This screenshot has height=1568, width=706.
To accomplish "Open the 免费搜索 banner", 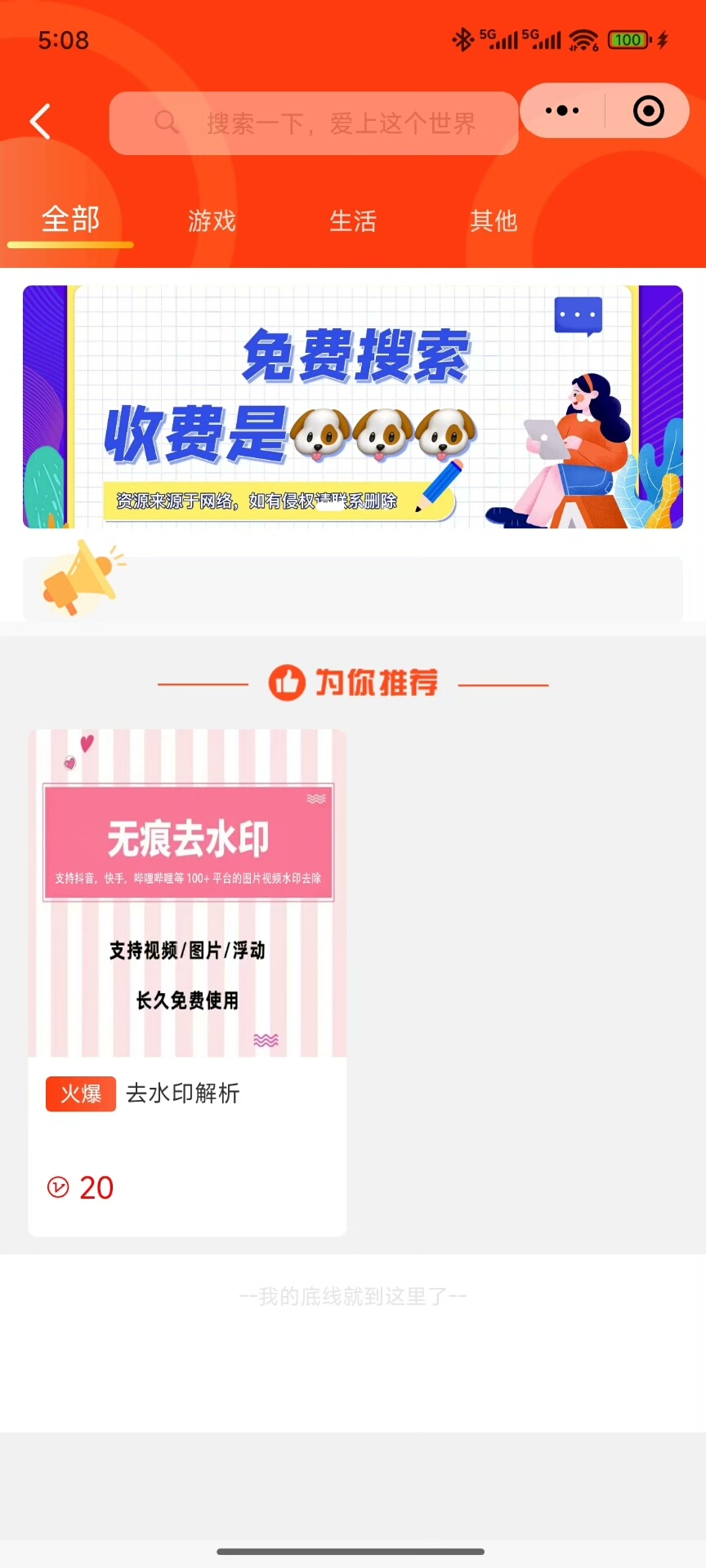I will pyautogui.click(x=353, y=407).
